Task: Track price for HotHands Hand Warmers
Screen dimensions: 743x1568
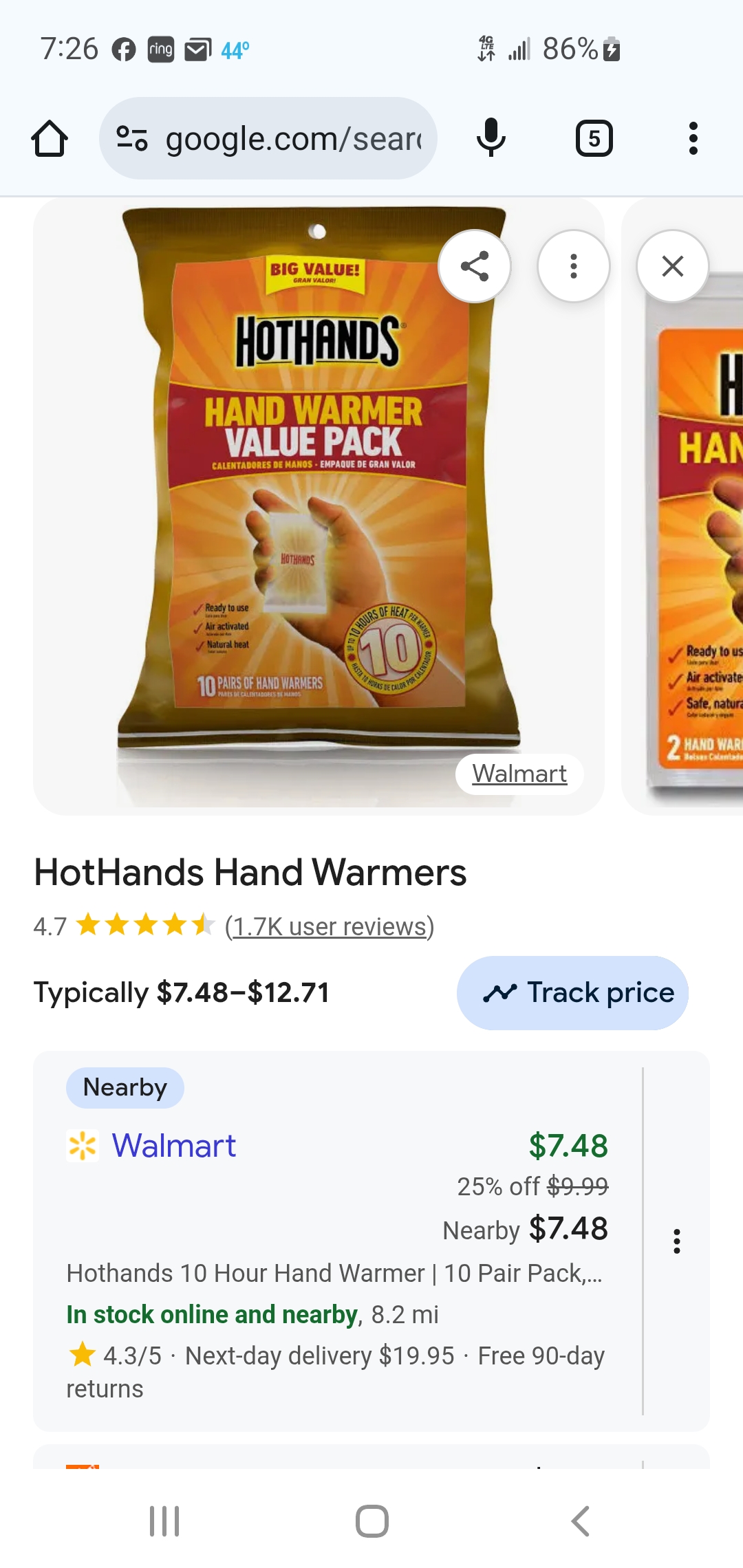Action: tap(572, 992)
